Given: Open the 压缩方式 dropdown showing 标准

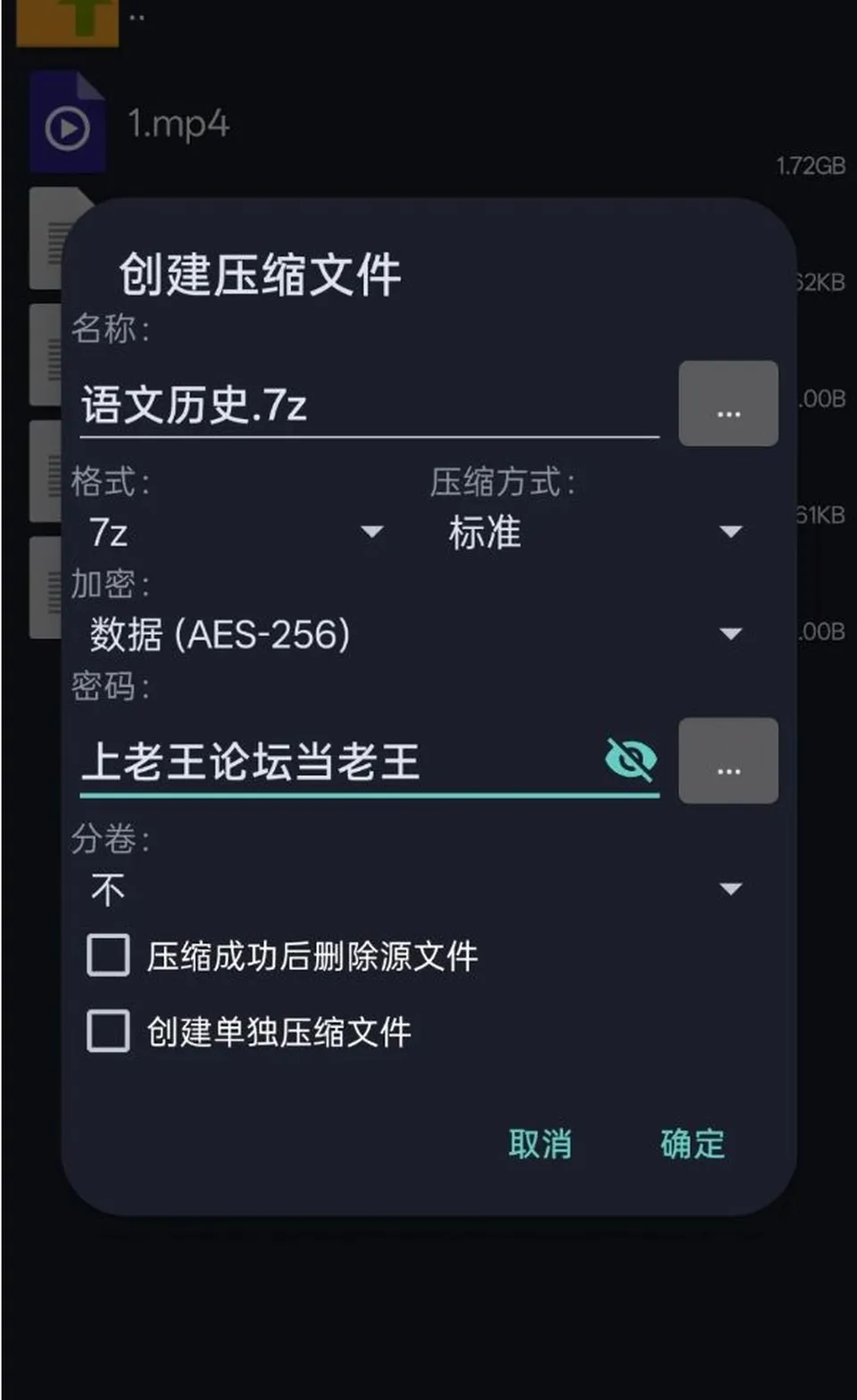Looking at the screenshot, I should pyautogui.click(x=595, y=533).
